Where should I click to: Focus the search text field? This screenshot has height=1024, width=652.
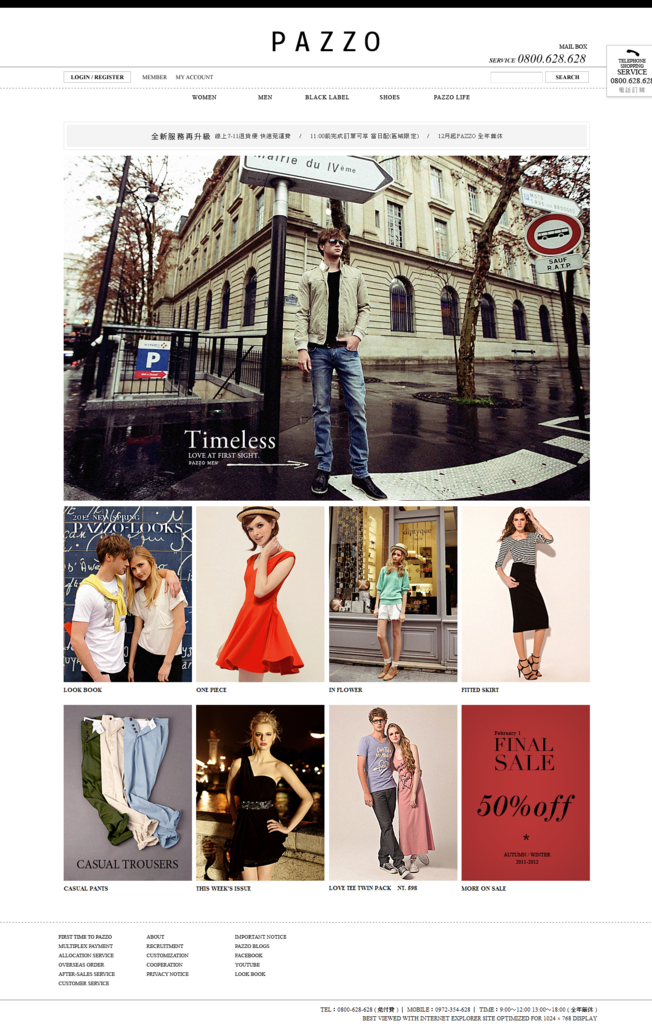tap(516, 77)
